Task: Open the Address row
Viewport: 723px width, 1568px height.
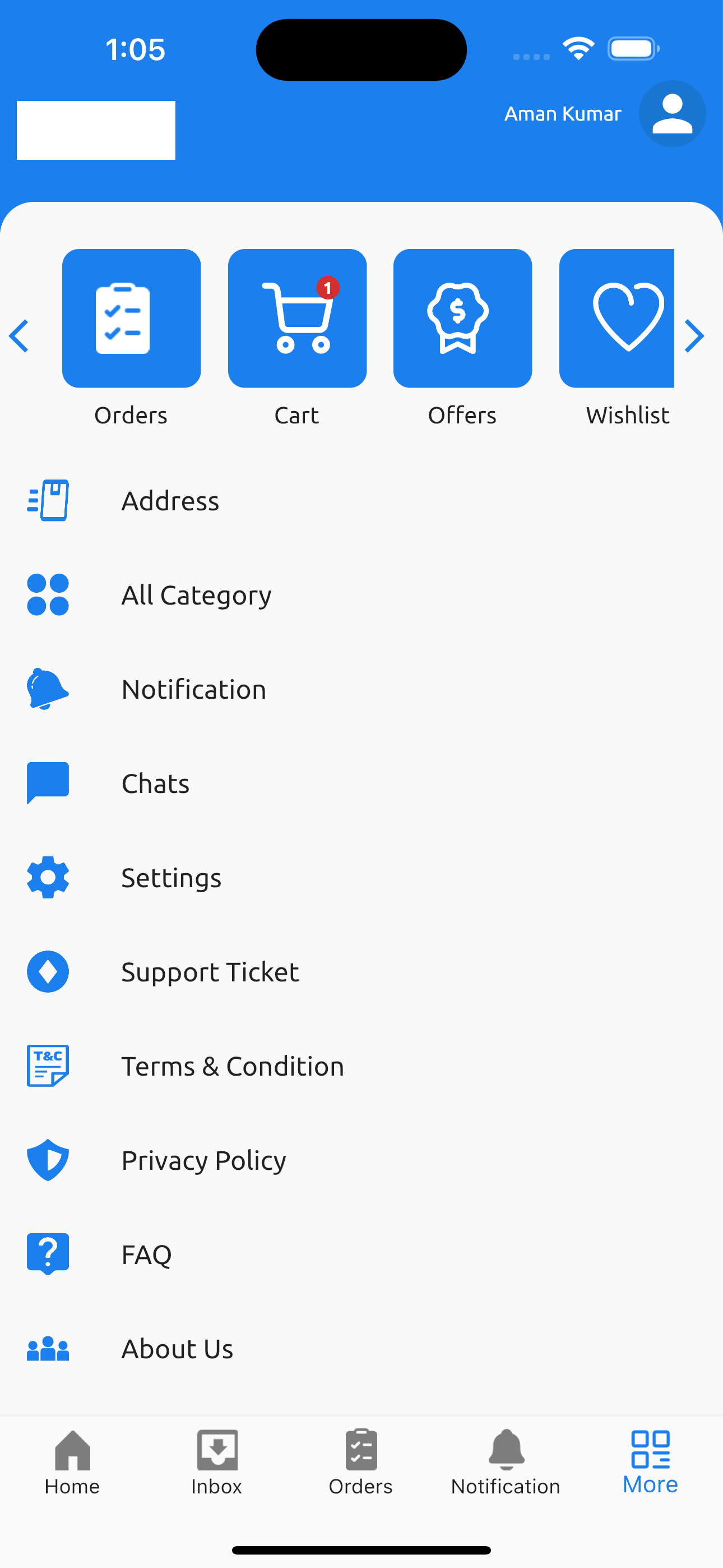Action: 361,501
